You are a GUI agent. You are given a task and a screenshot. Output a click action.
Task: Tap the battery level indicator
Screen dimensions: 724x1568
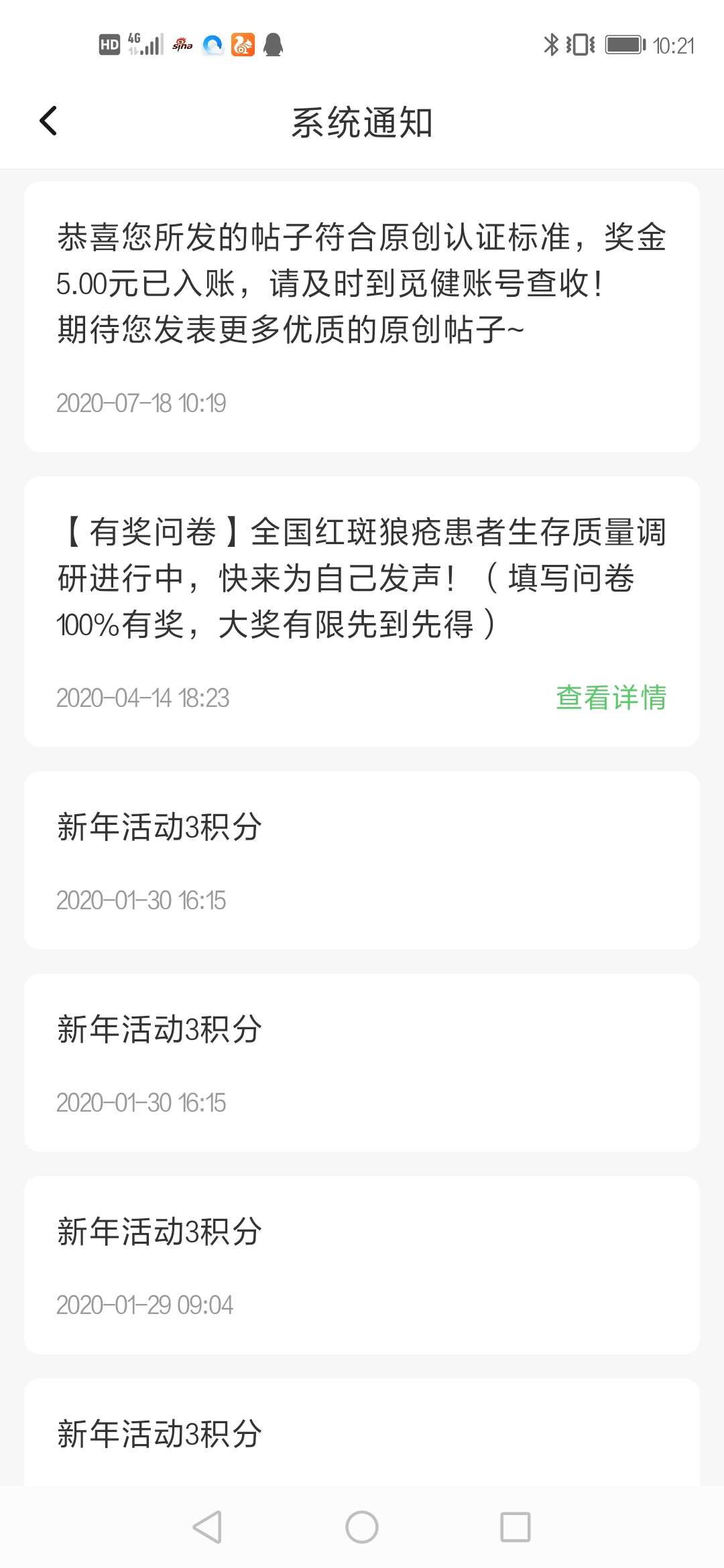point(625,46)
